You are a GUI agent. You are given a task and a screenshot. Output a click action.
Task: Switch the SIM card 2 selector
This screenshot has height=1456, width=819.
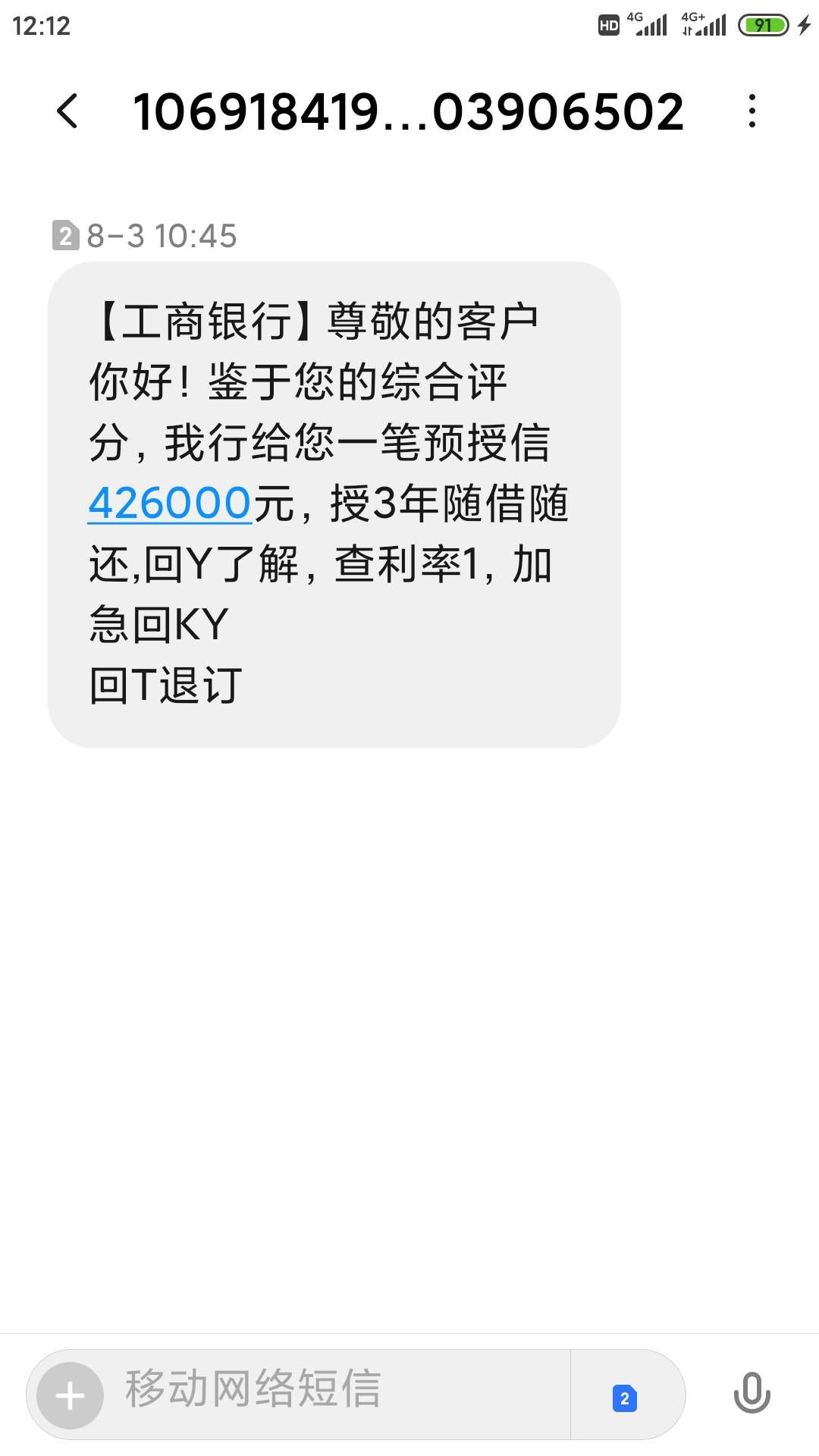(x=625, y=1398)
